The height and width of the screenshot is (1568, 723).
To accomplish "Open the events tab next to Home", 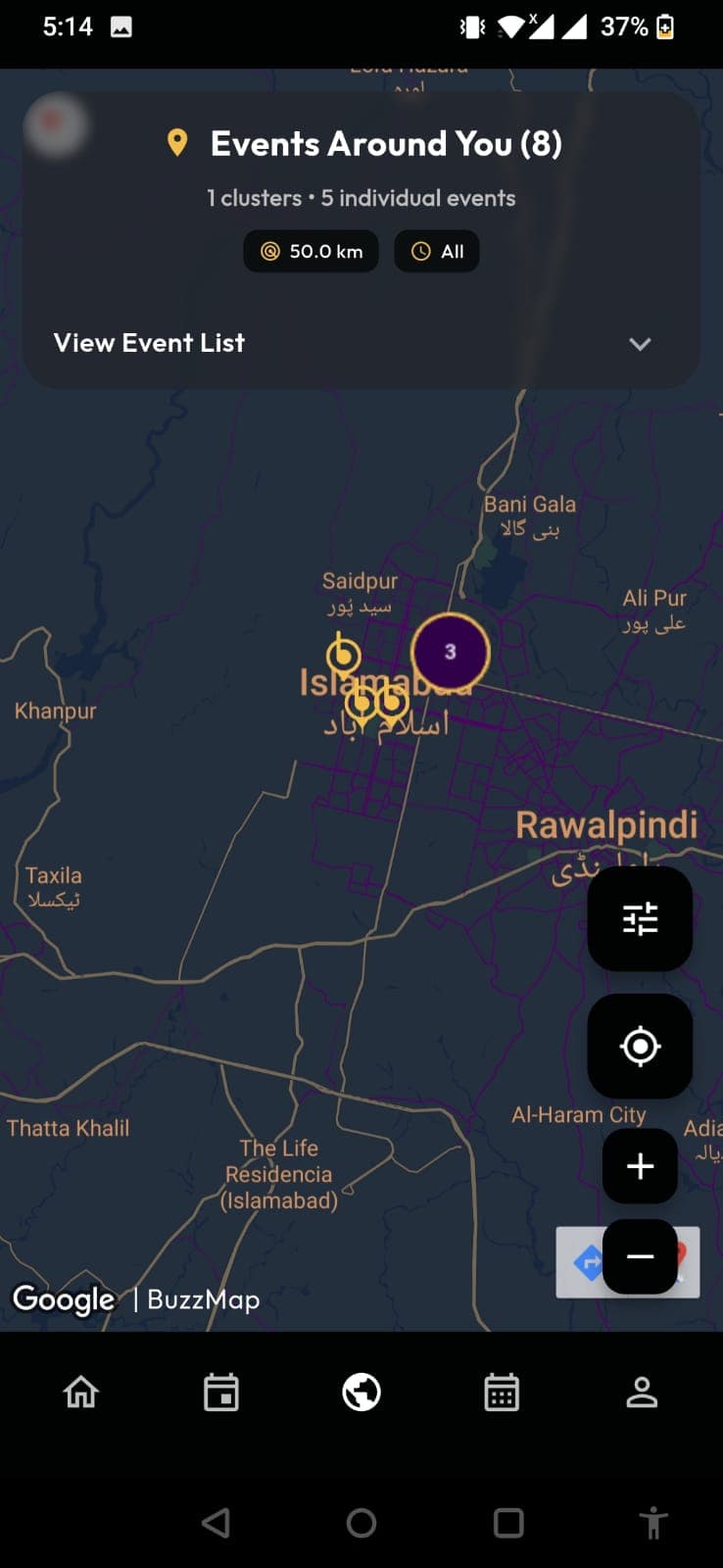I will click(221, 1392).
